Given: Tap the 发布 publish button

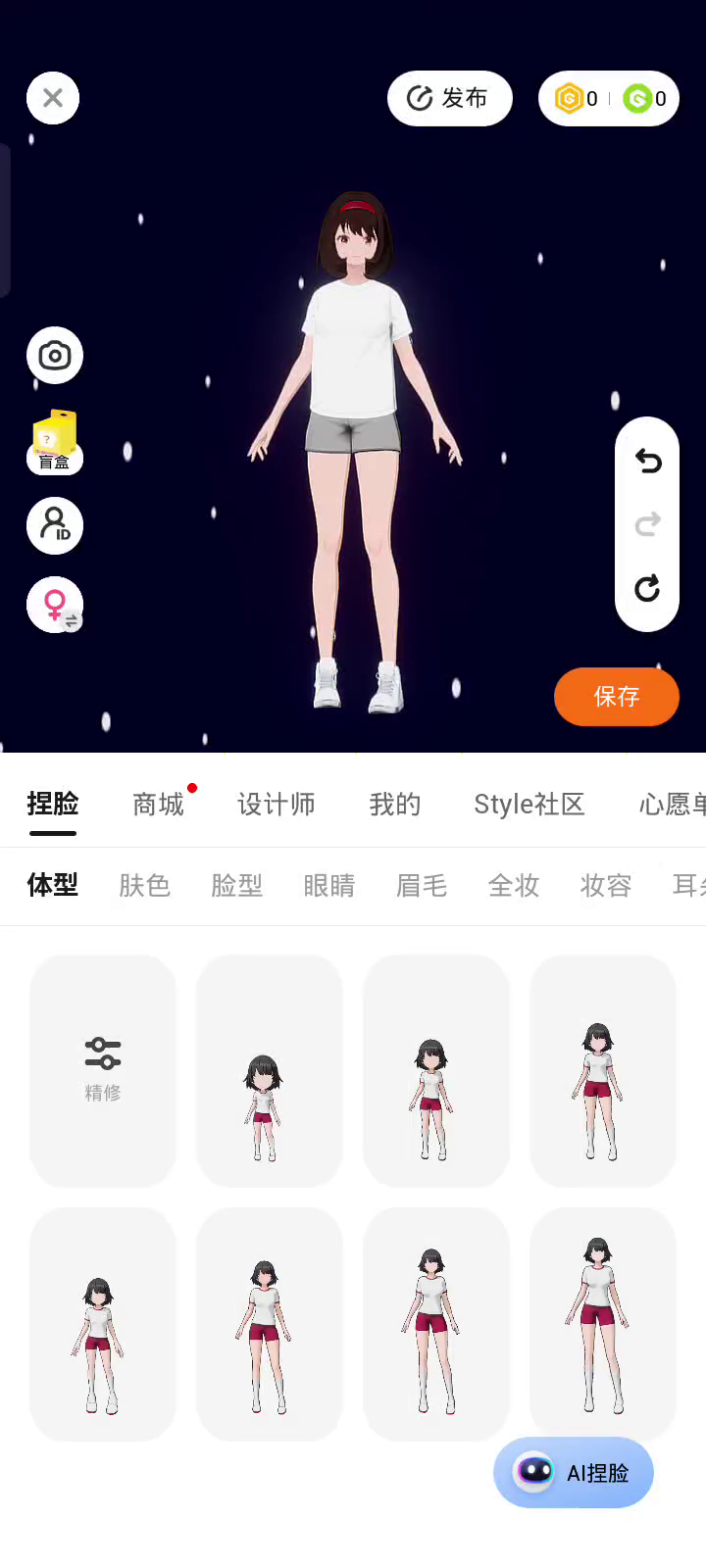Looking at the screenshot, I should point(449,98).
